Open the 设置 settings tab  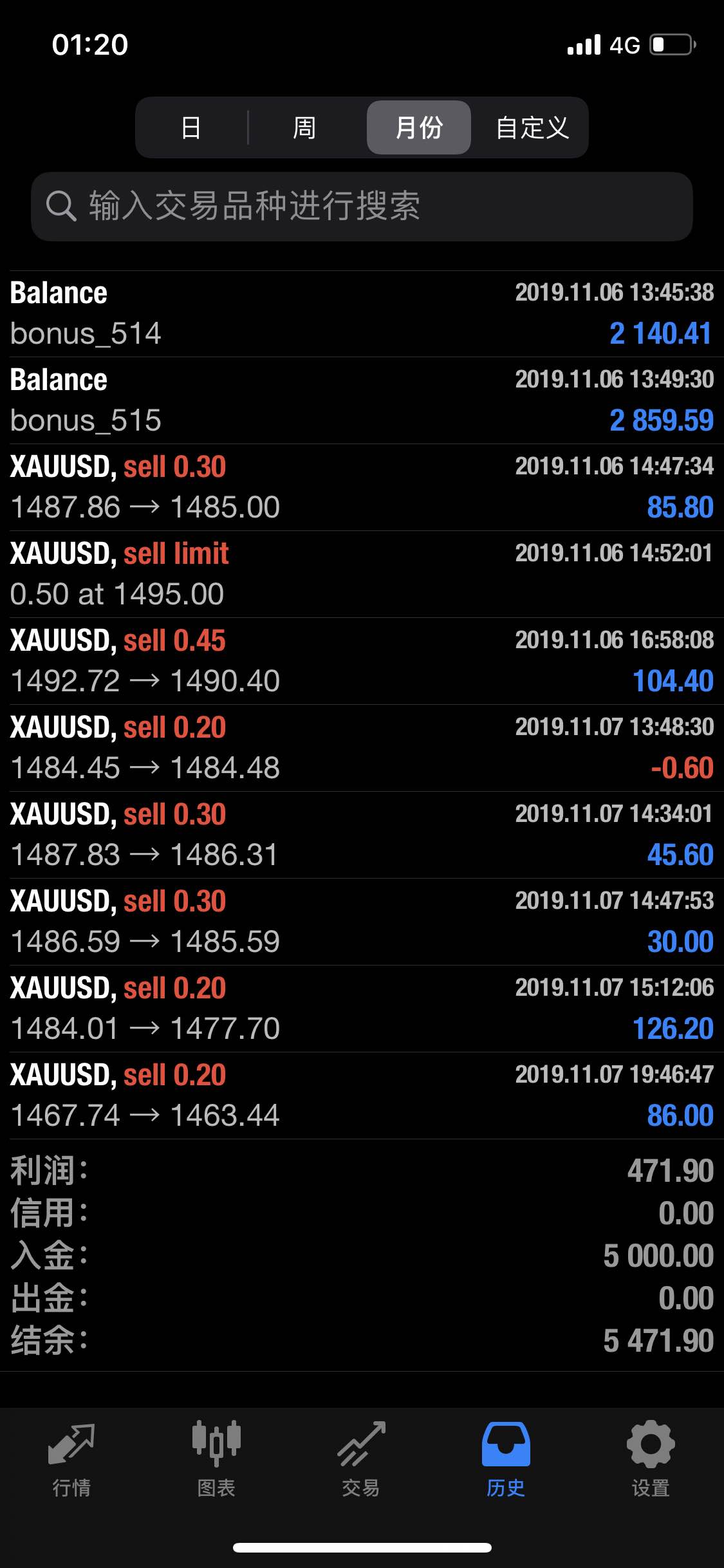(651, 1459)
